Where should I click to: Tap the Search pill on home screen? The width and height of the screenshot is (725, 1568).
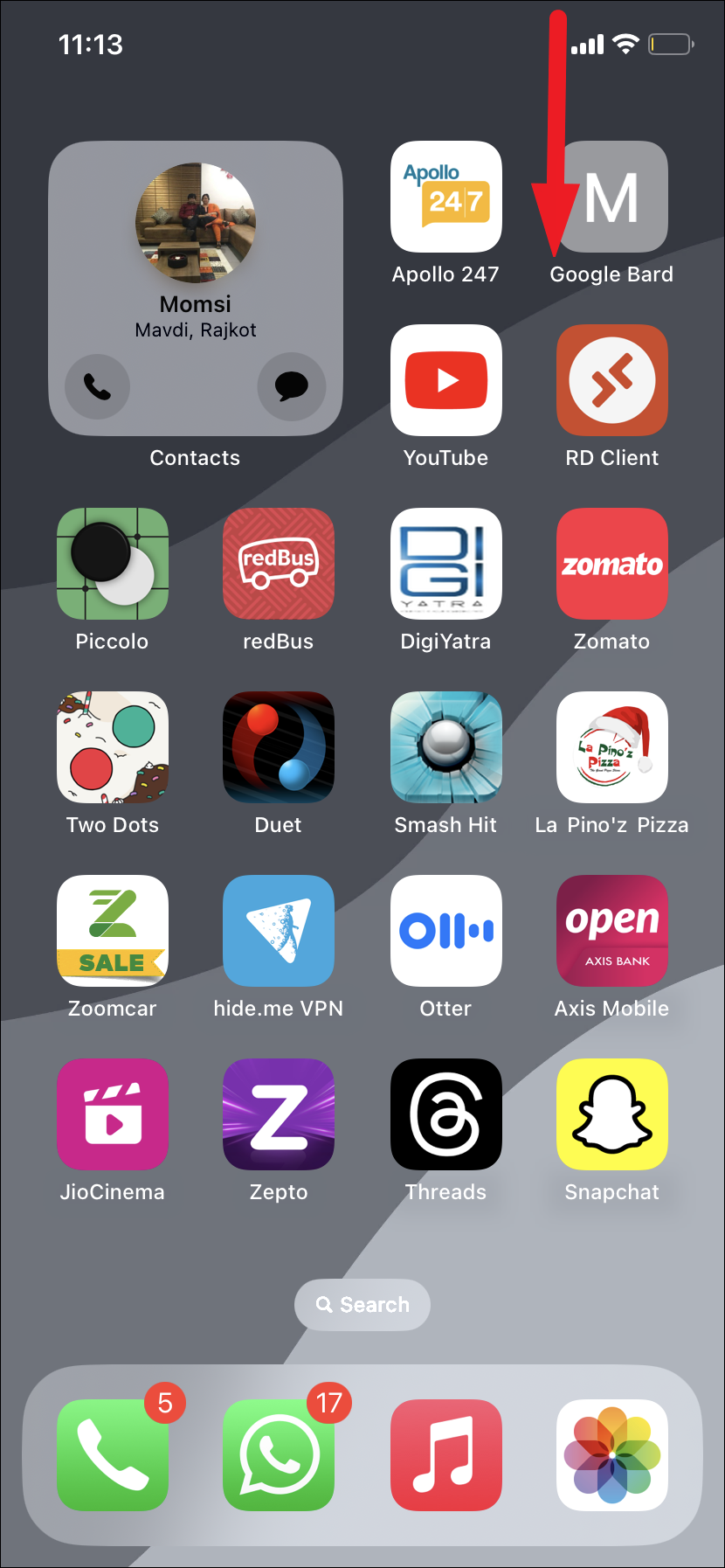(362, 1305)
